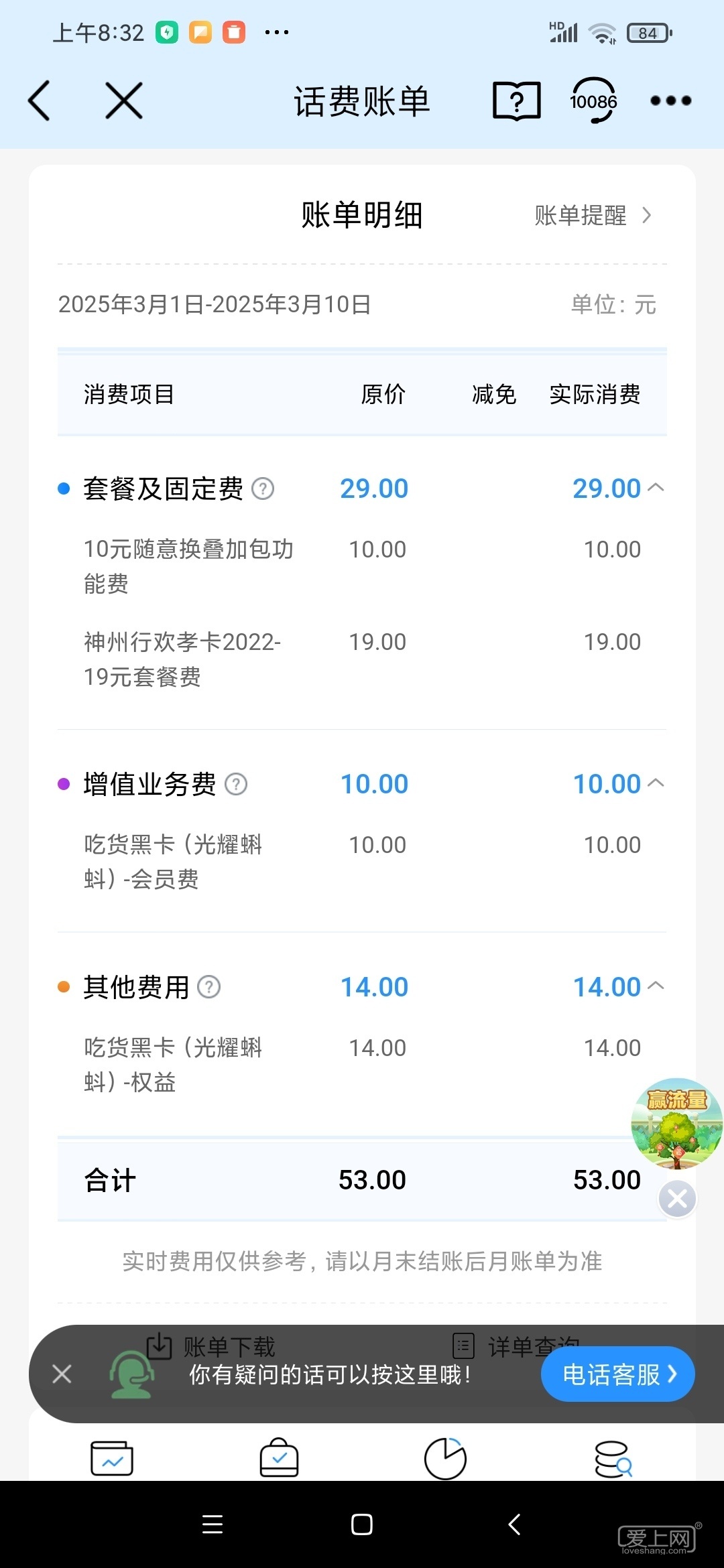Collapse the 套餐及固定费 section
This screenshot has width=724, height=1568.
(x=656, y=488)
